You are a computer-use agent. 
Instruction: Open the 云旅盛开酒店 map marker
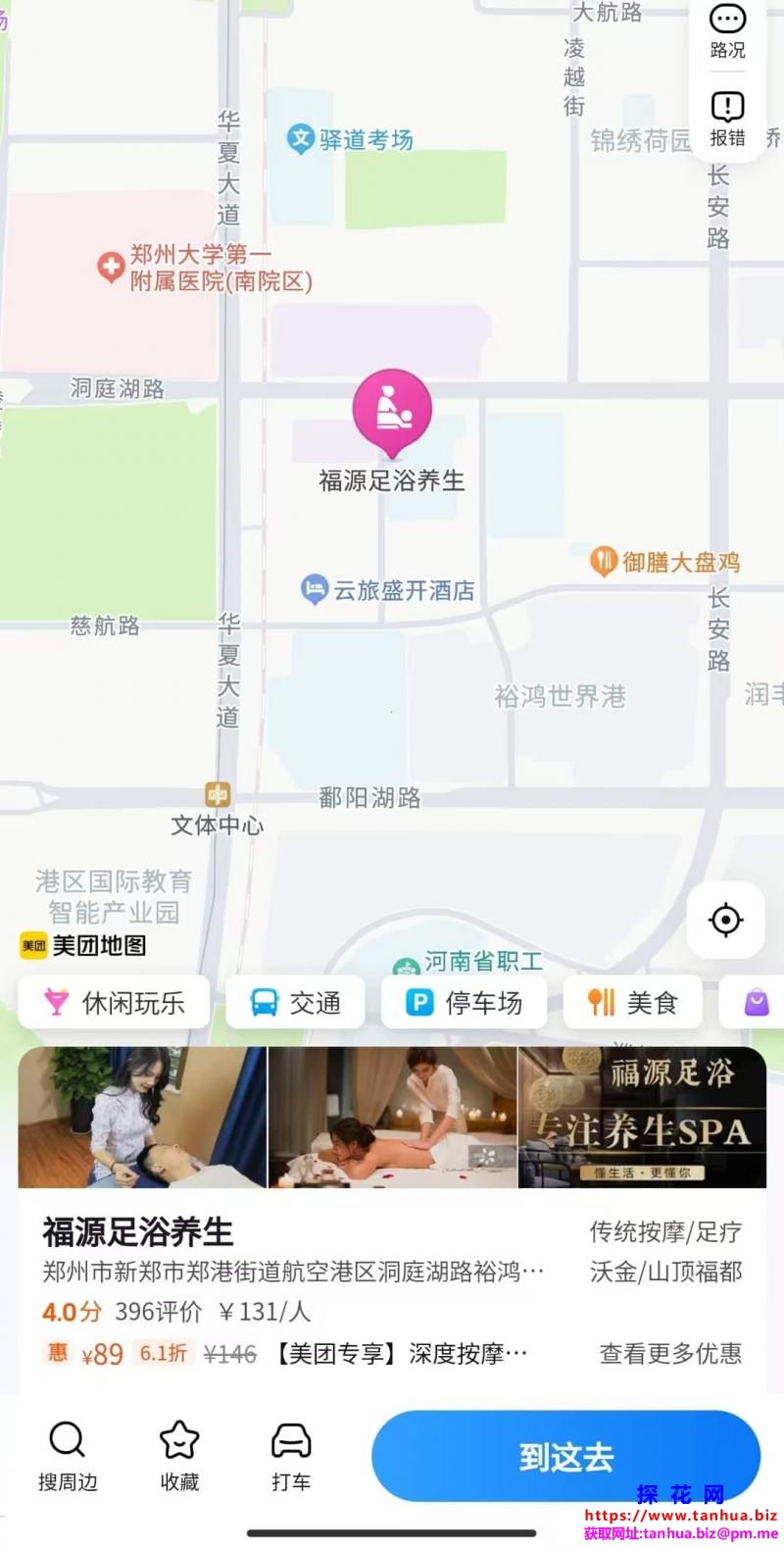point(315,589)
